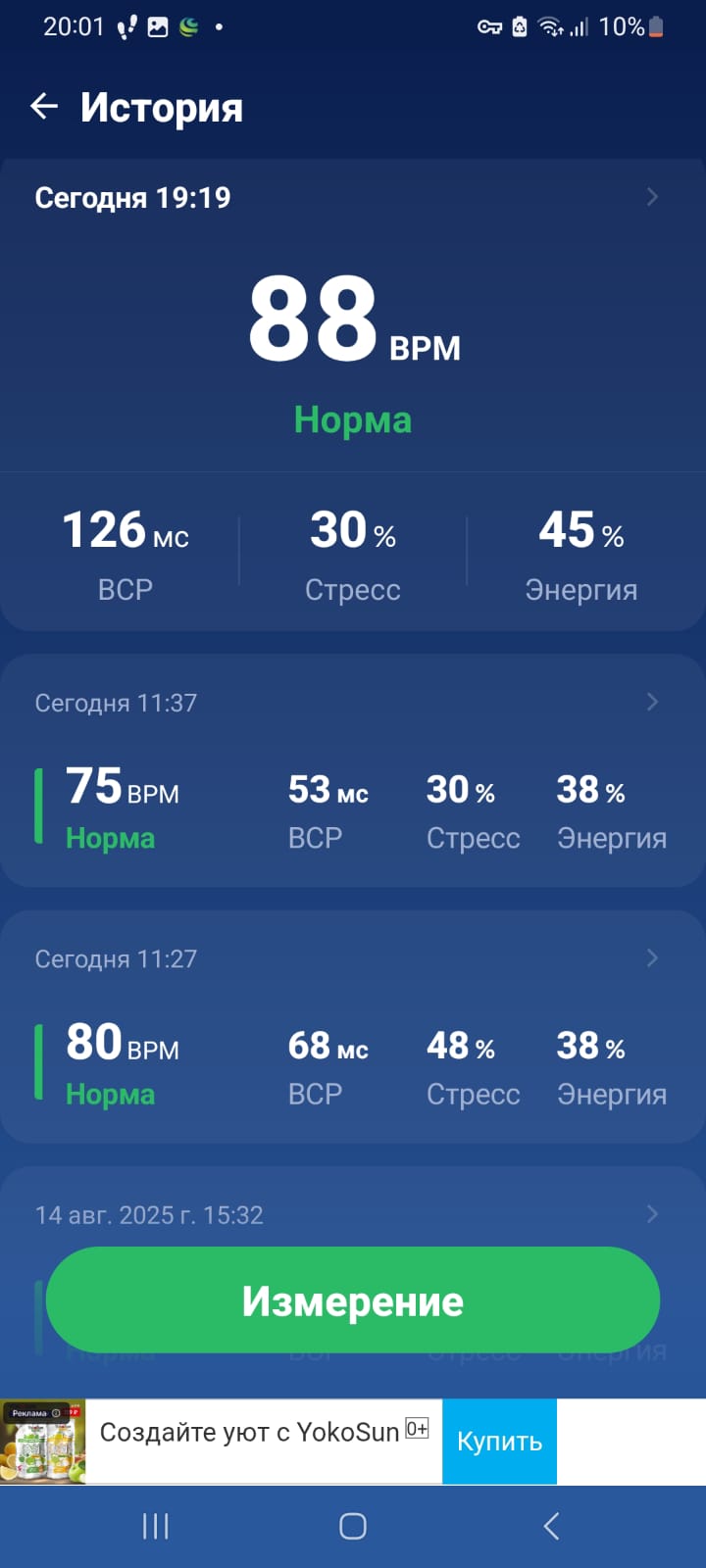Go to the phone home screen
This screenshot has height=1568, width=706.
(353, 1526)
